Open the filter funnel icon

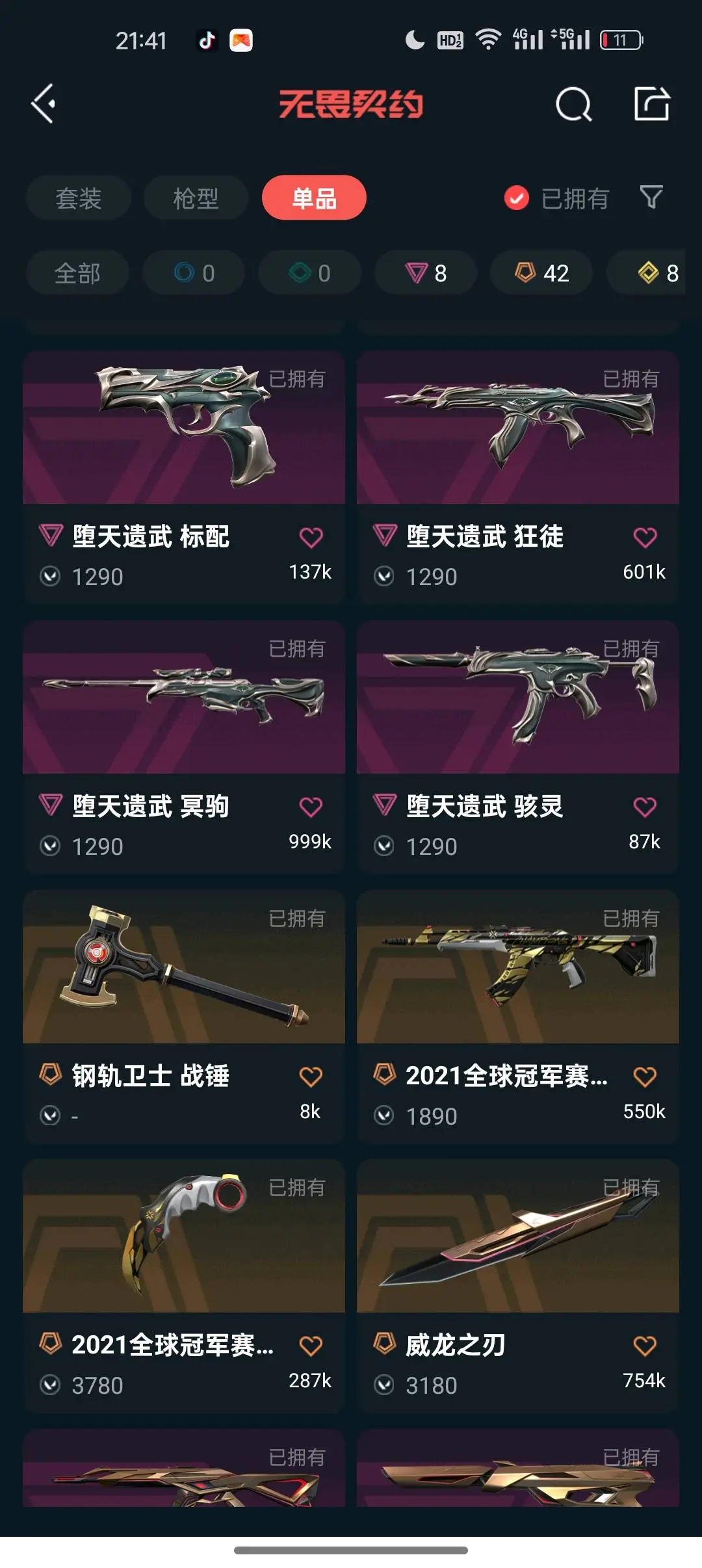coord(651,197)
